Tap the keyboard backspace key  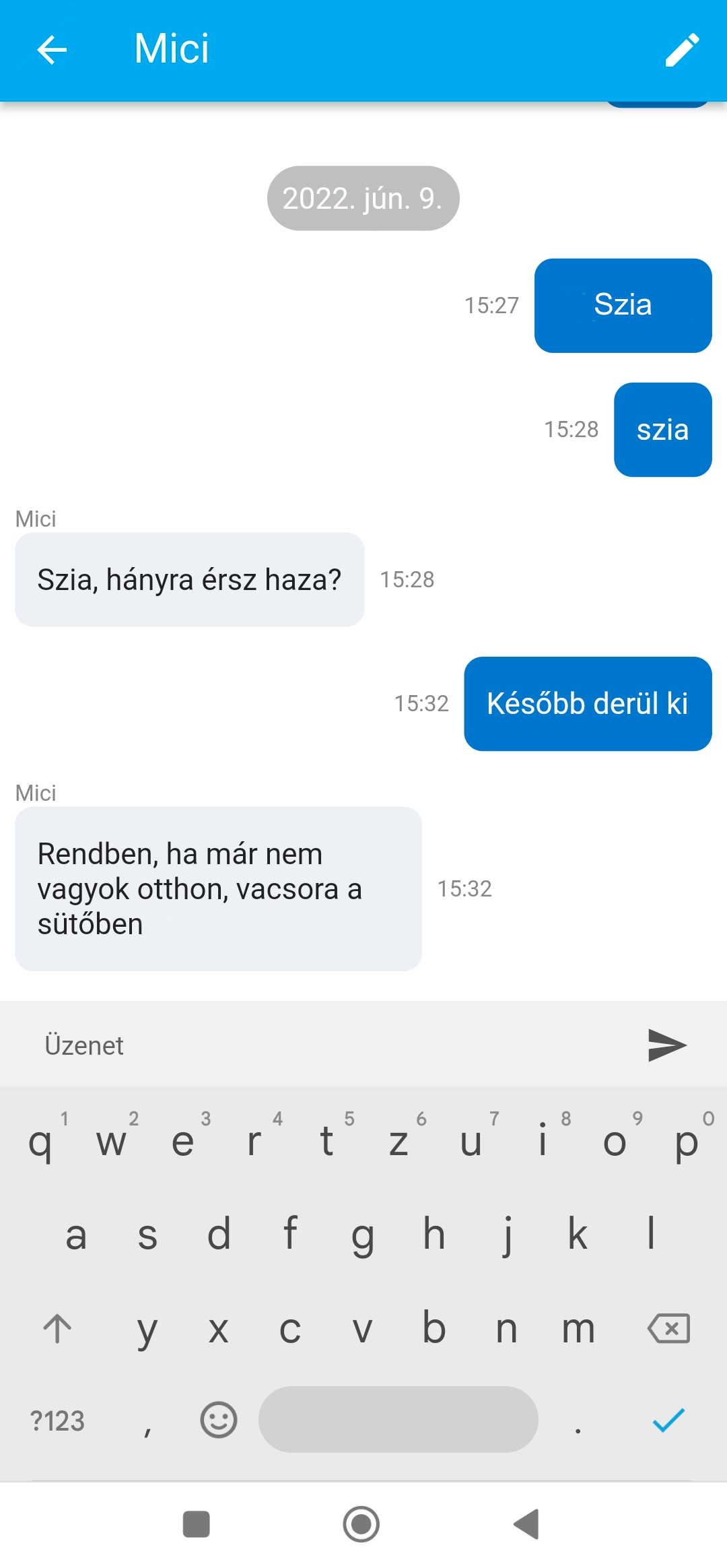click(668, 1328)
